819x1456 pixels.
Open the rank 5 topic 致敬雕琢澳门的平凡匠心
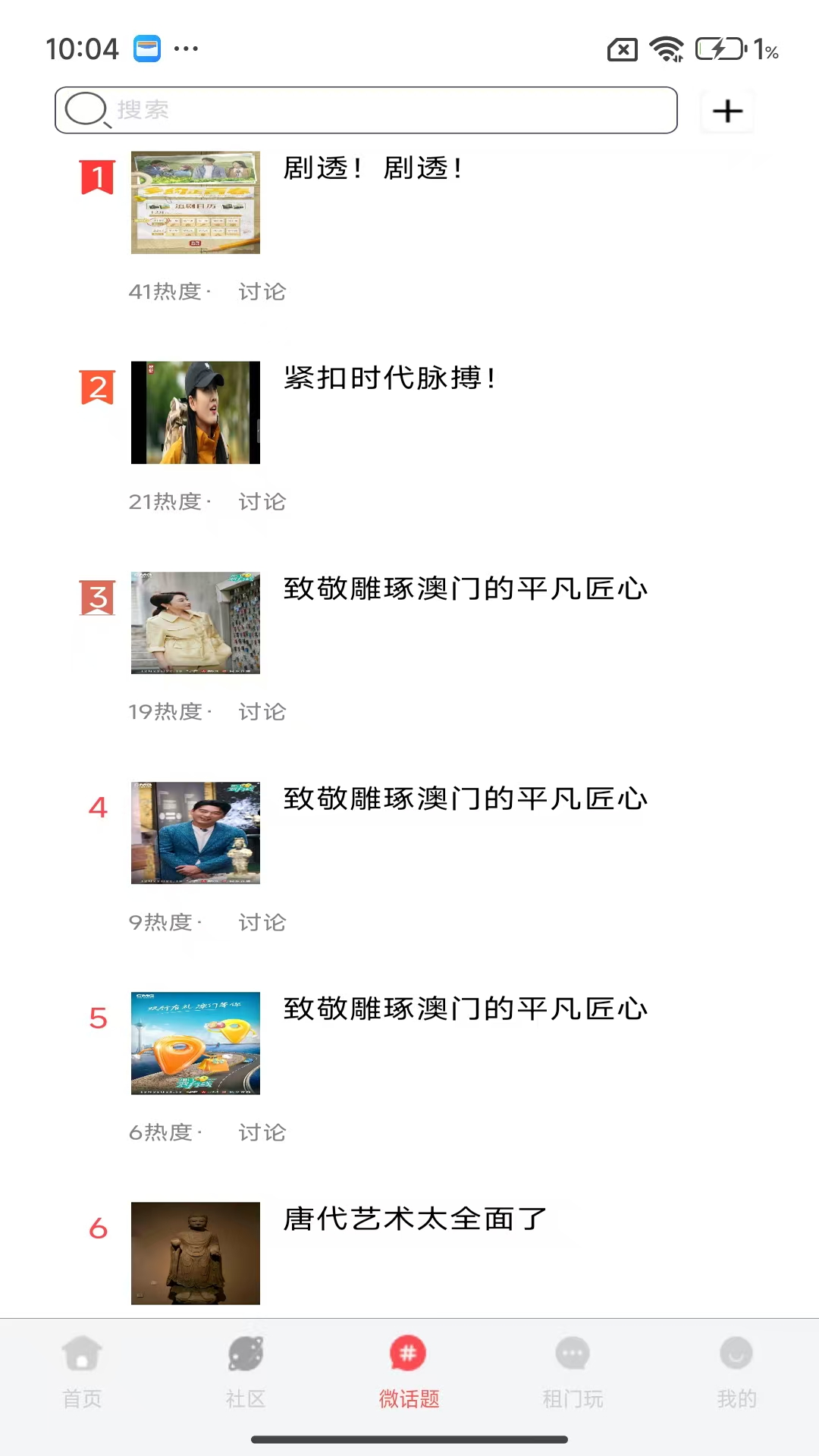coord(465,1009)
